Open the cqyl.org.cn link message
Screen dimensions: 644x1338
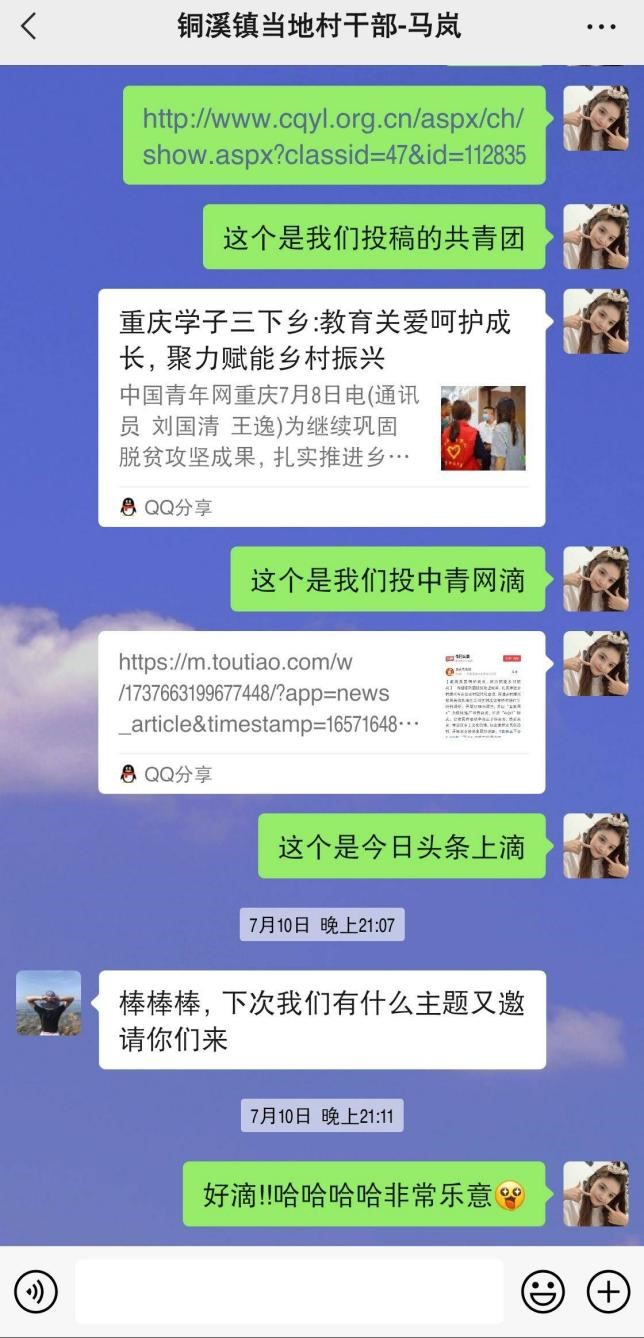click(x=333, y=135)
